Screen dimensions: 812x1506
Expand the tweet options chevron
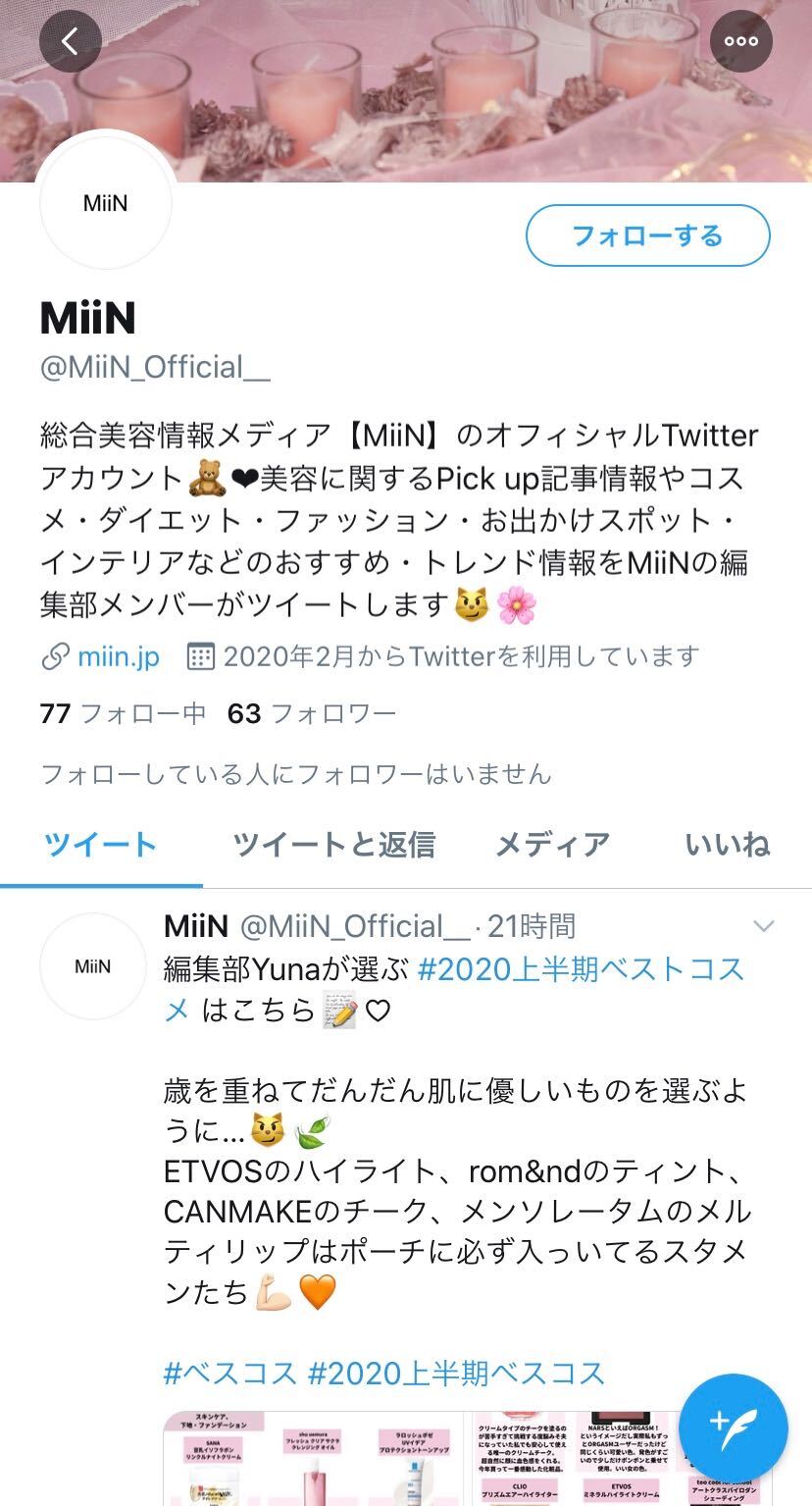tap(763, 926)
